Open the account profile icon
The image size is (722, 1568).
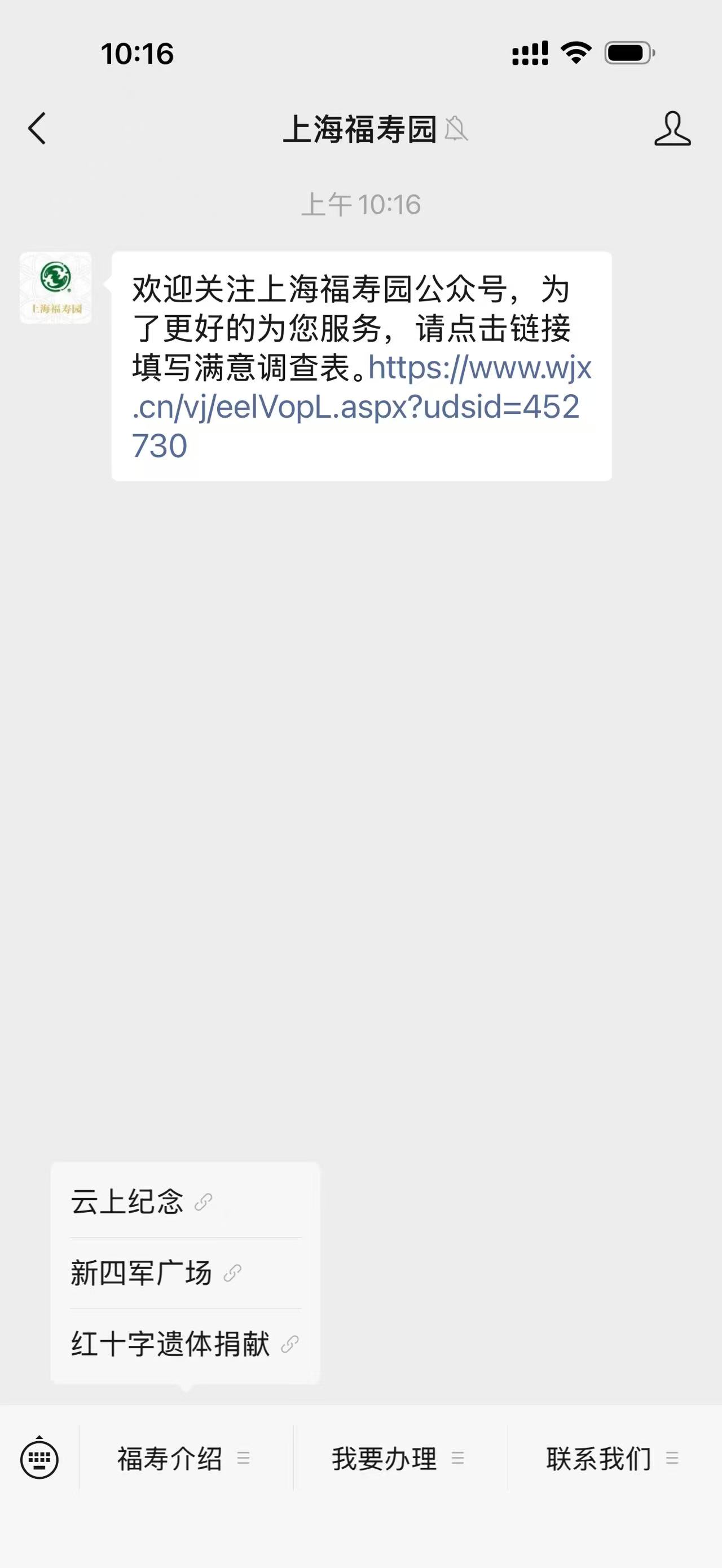[672, 129]
